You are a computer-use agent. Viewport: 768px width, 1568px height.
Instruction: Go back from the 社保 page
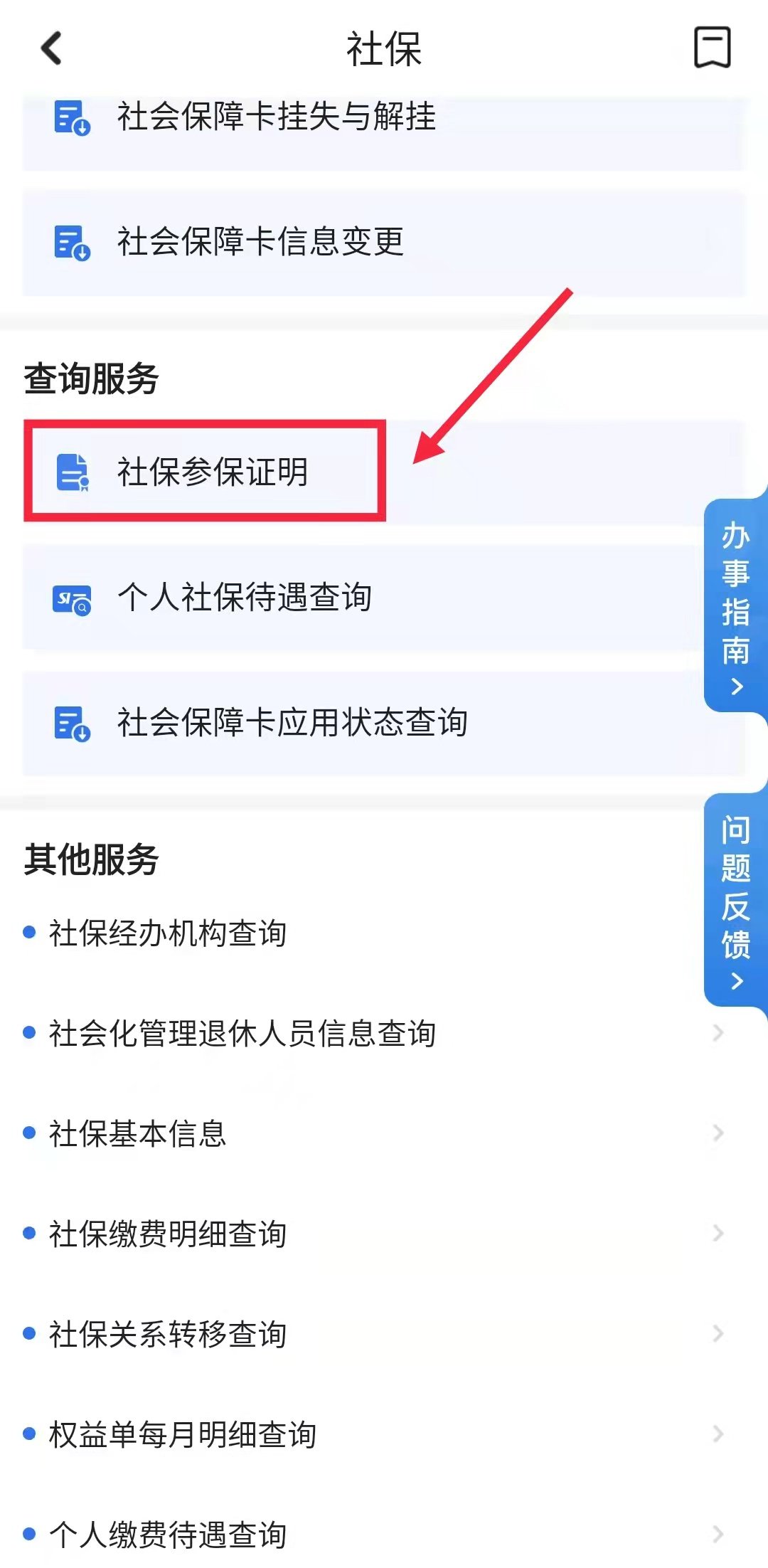[51, 48]
